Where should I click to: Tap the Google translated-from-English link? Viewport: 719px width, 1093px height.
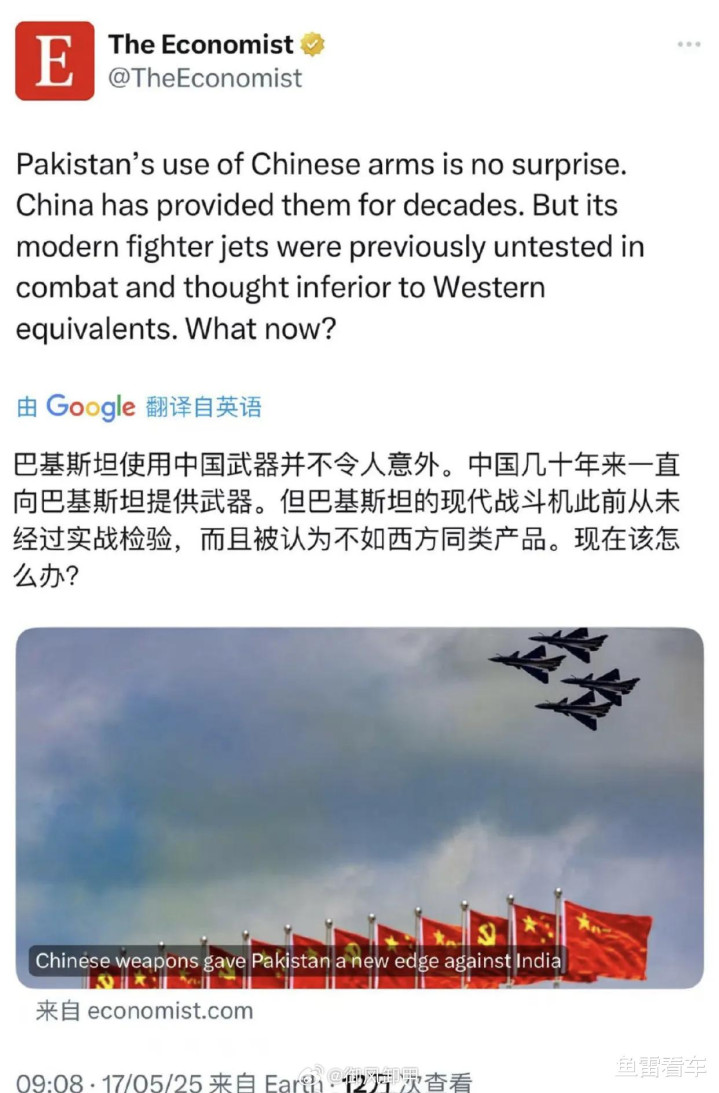(140, 406)
